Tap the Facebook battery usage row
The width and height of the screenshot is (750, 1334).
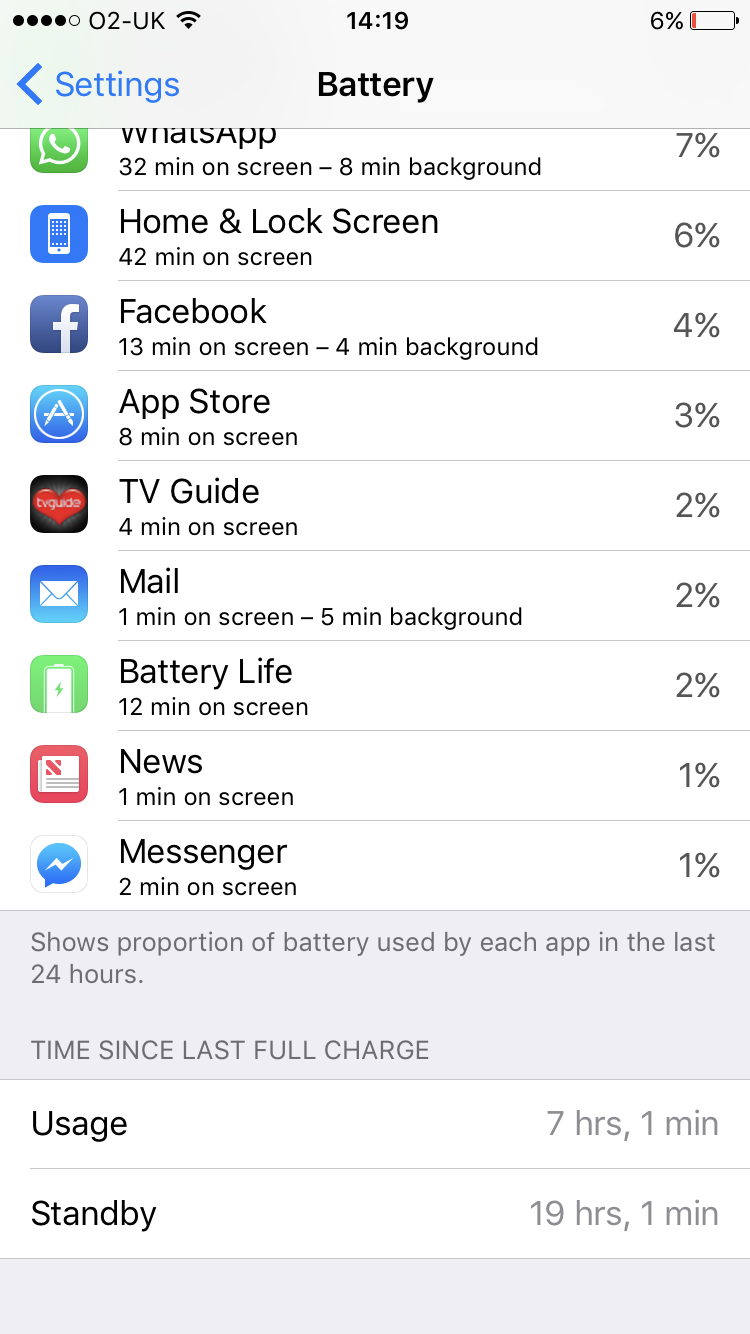(x=375, y=326)
